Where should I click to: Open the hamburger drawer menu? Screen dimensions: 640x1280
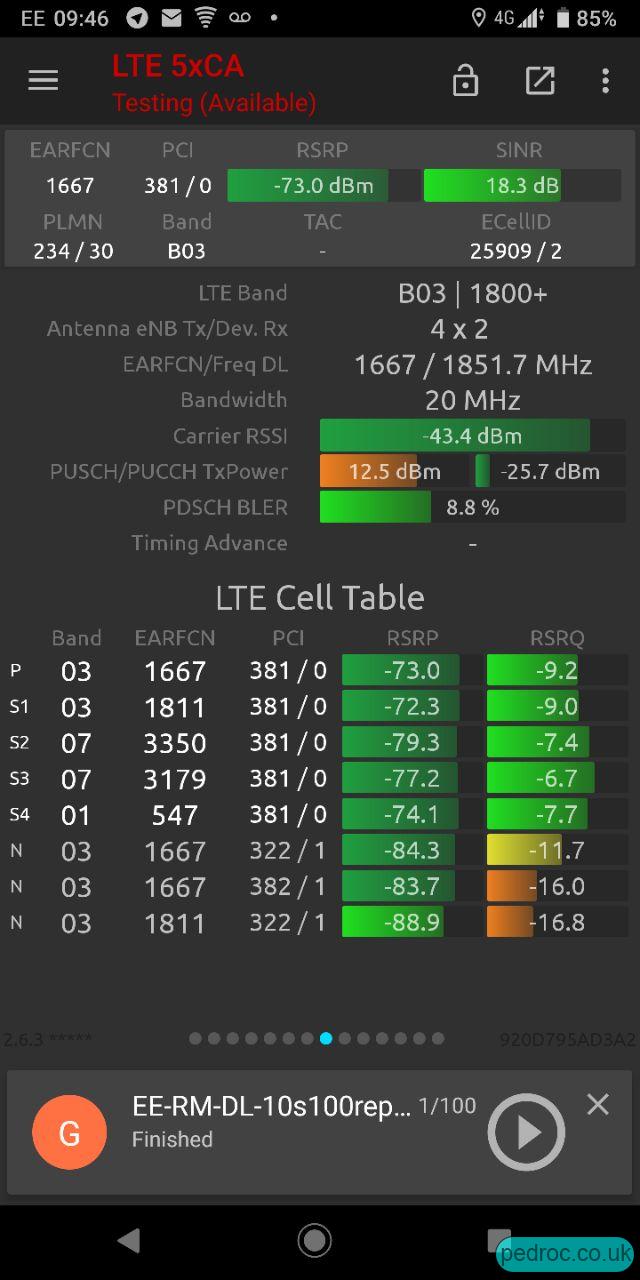43,81
